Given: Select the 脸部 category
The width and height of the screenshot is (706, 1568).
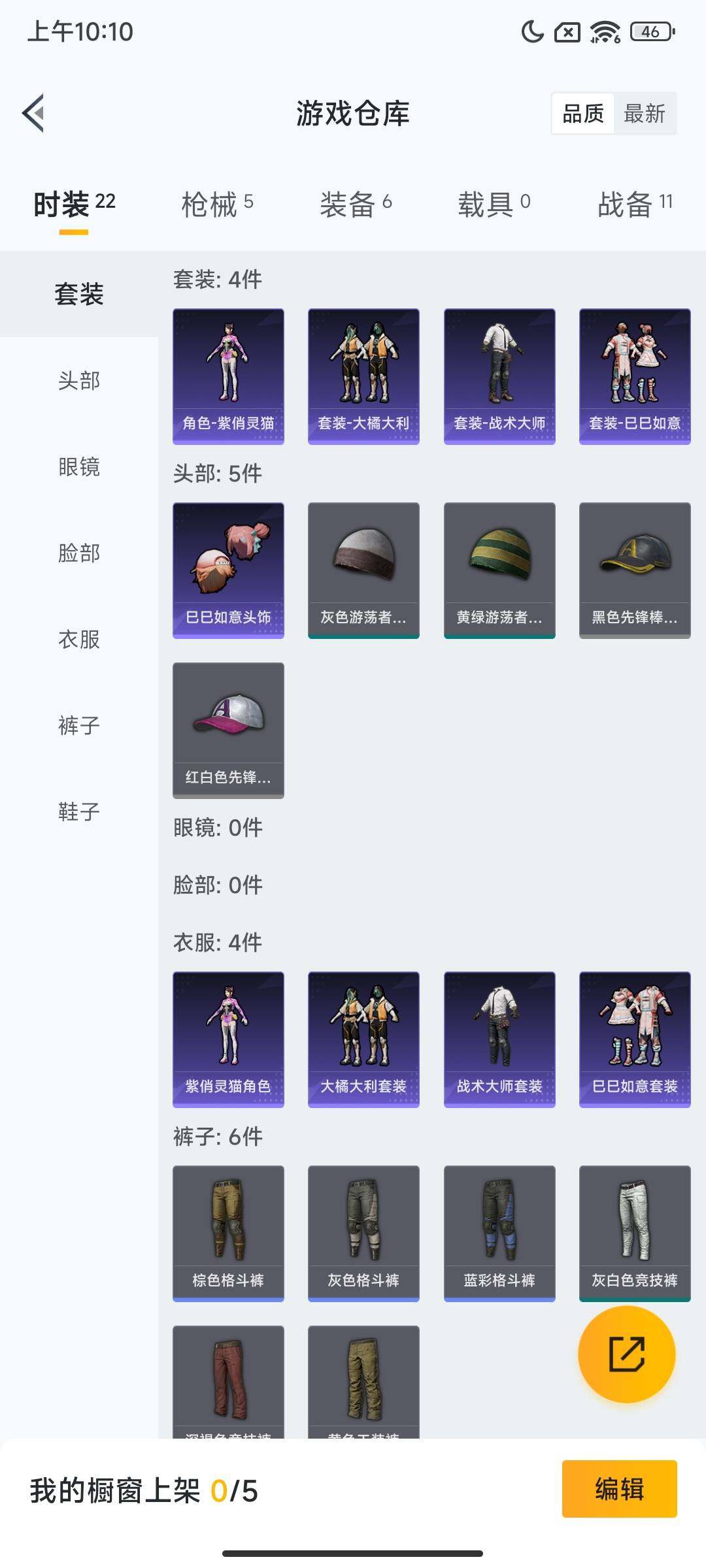Looking at the screenshot, I should coord(79,553).
